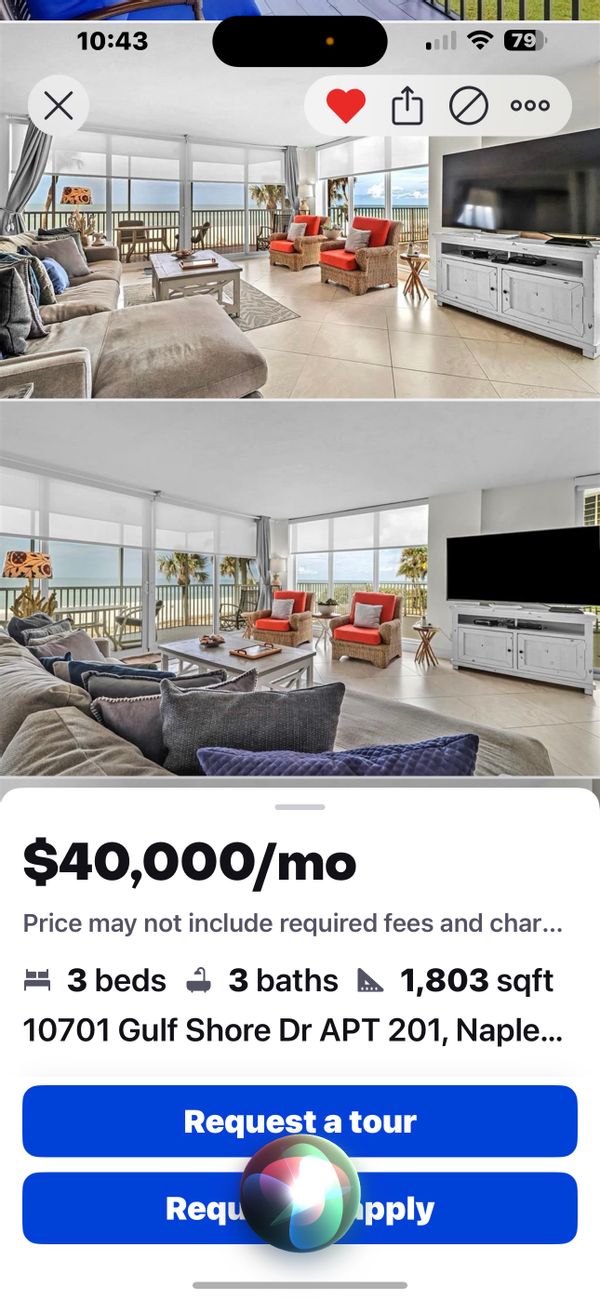Hide this listing with the circle-slash icon
Screen dimensions: 600x1300
tap(468, 106)
